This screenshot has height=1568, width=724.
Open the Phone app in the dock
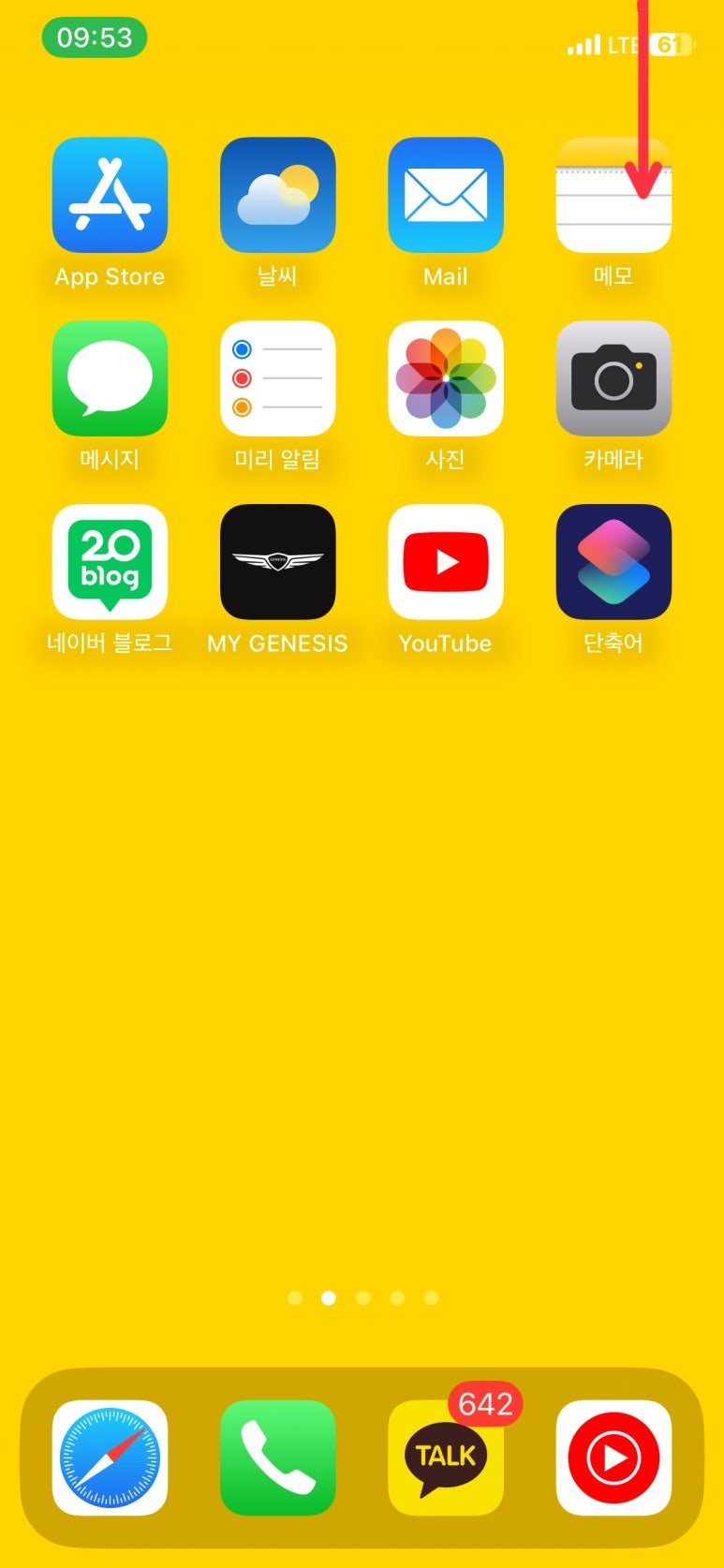point(277,1458)
